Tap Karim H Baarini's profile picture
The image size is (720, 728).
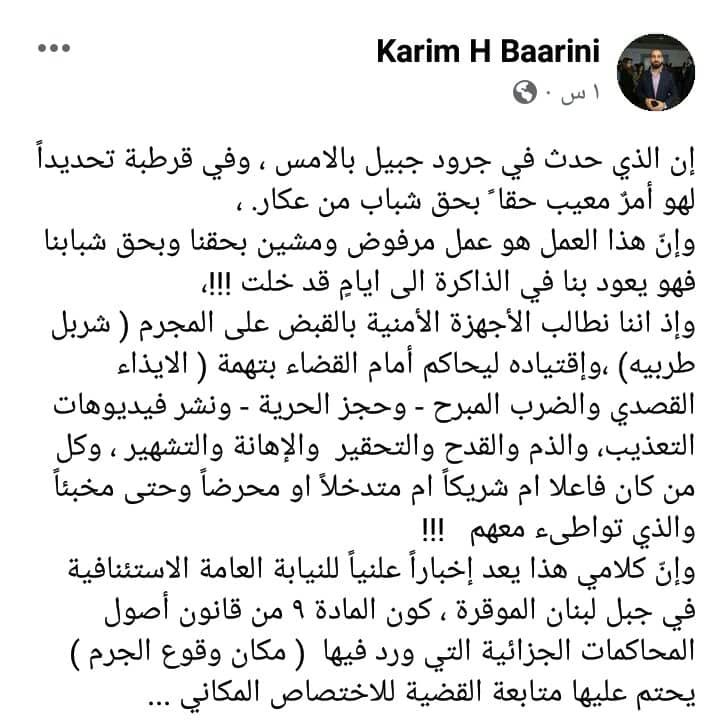click(x=656, y=72)
